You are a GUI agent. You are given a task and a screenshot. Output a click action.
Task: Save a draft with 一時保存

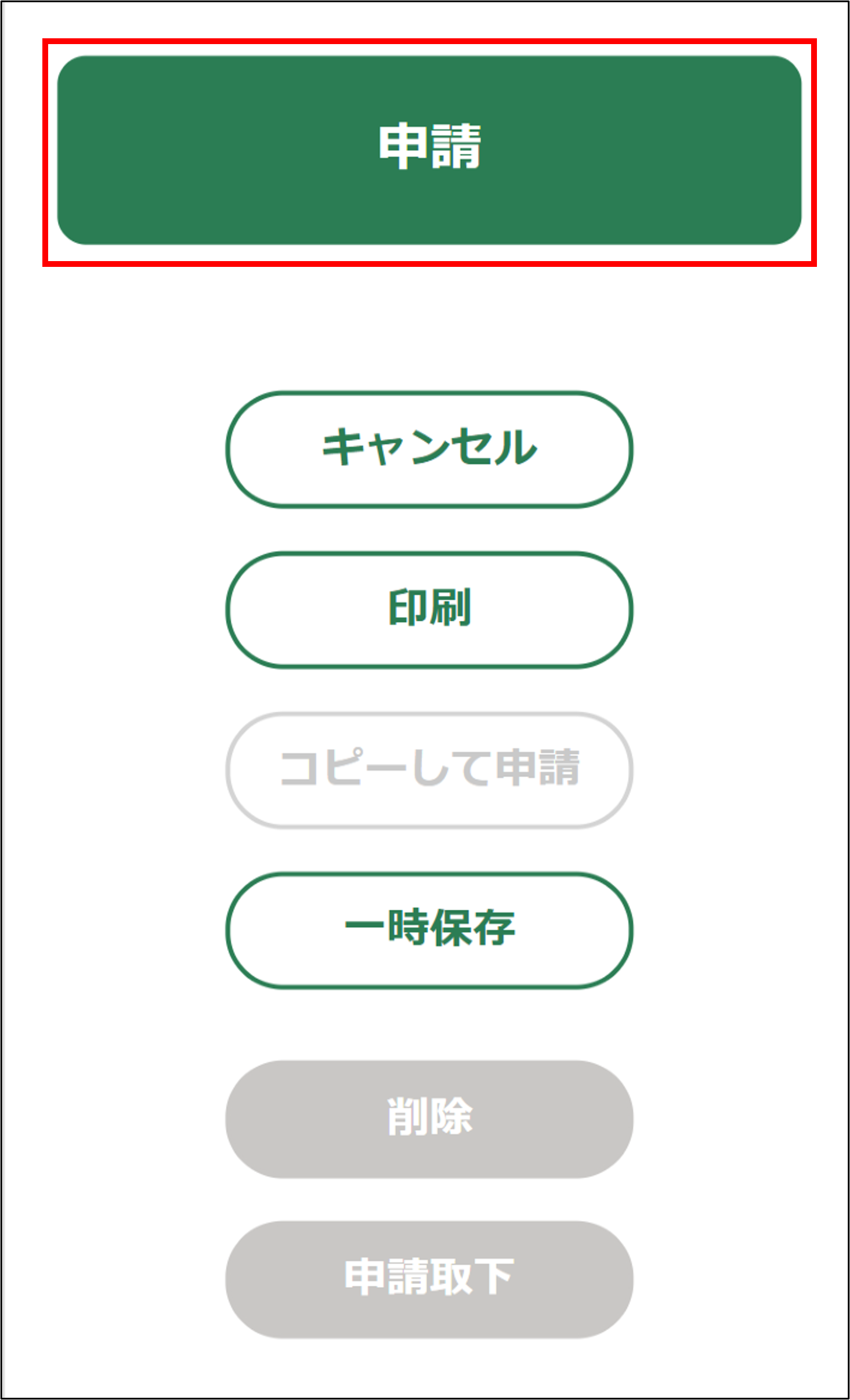(429, 930)
